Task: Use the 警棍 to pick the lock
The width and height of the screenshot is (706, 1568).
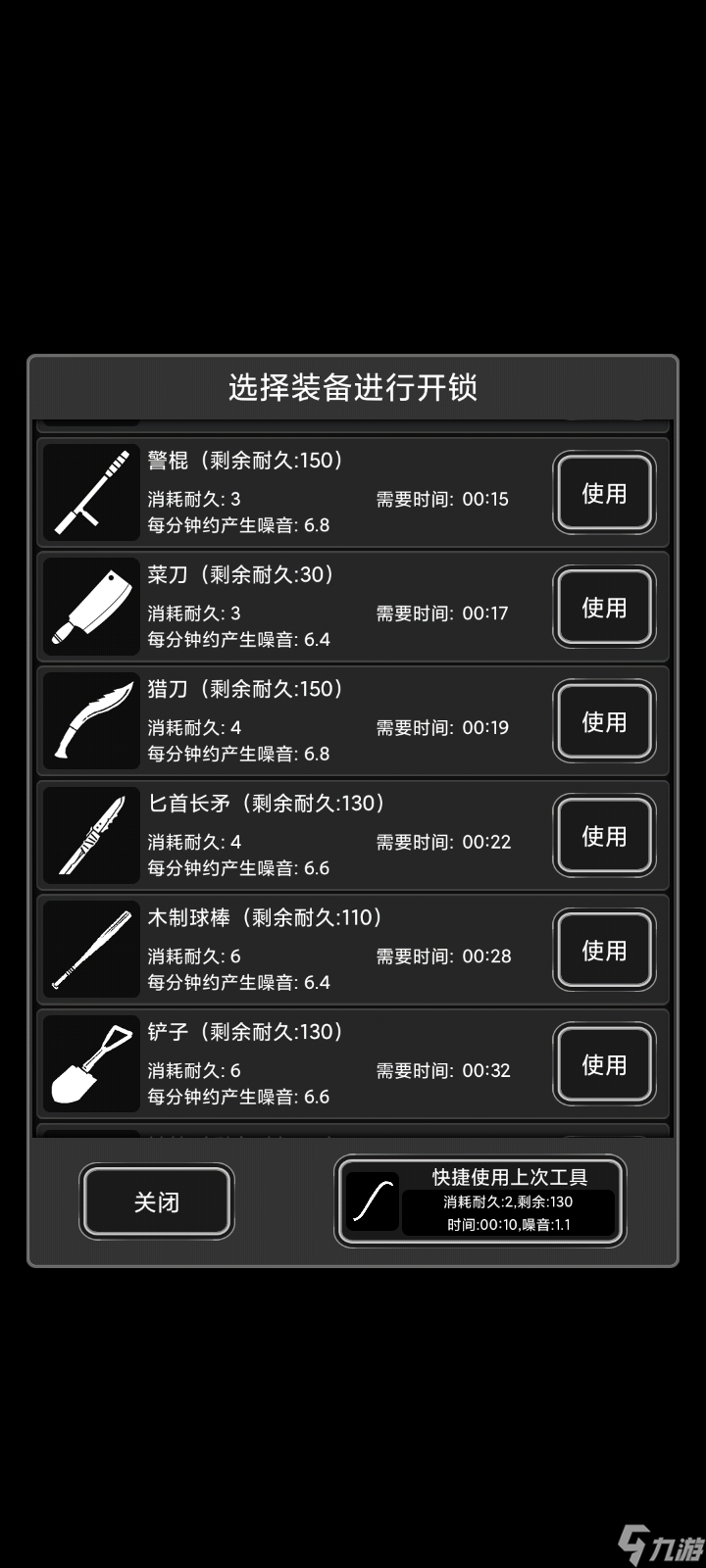Action: pos(603,493)
